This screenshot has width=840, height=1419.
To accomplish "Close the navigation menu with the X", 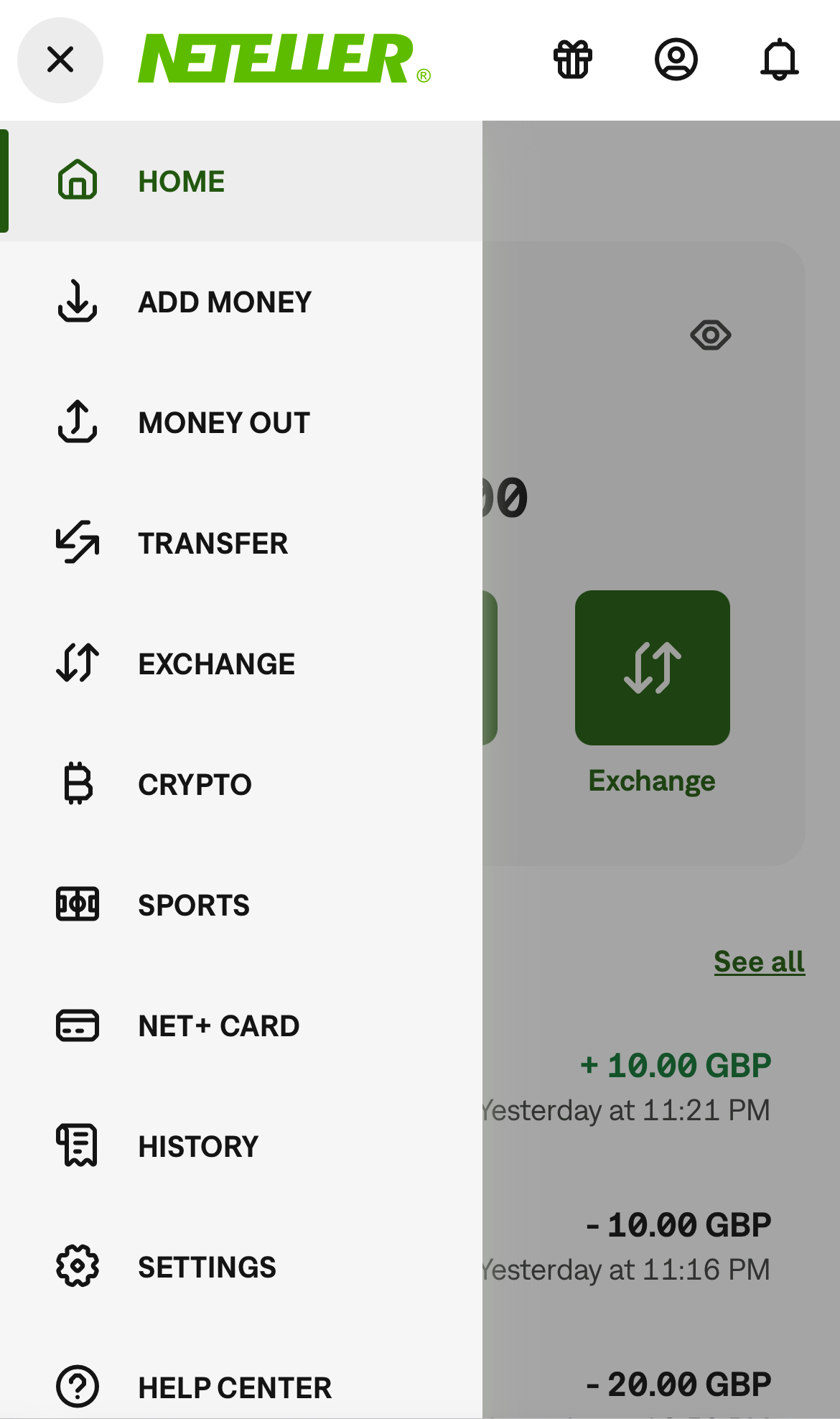I will tap(60, 60).
